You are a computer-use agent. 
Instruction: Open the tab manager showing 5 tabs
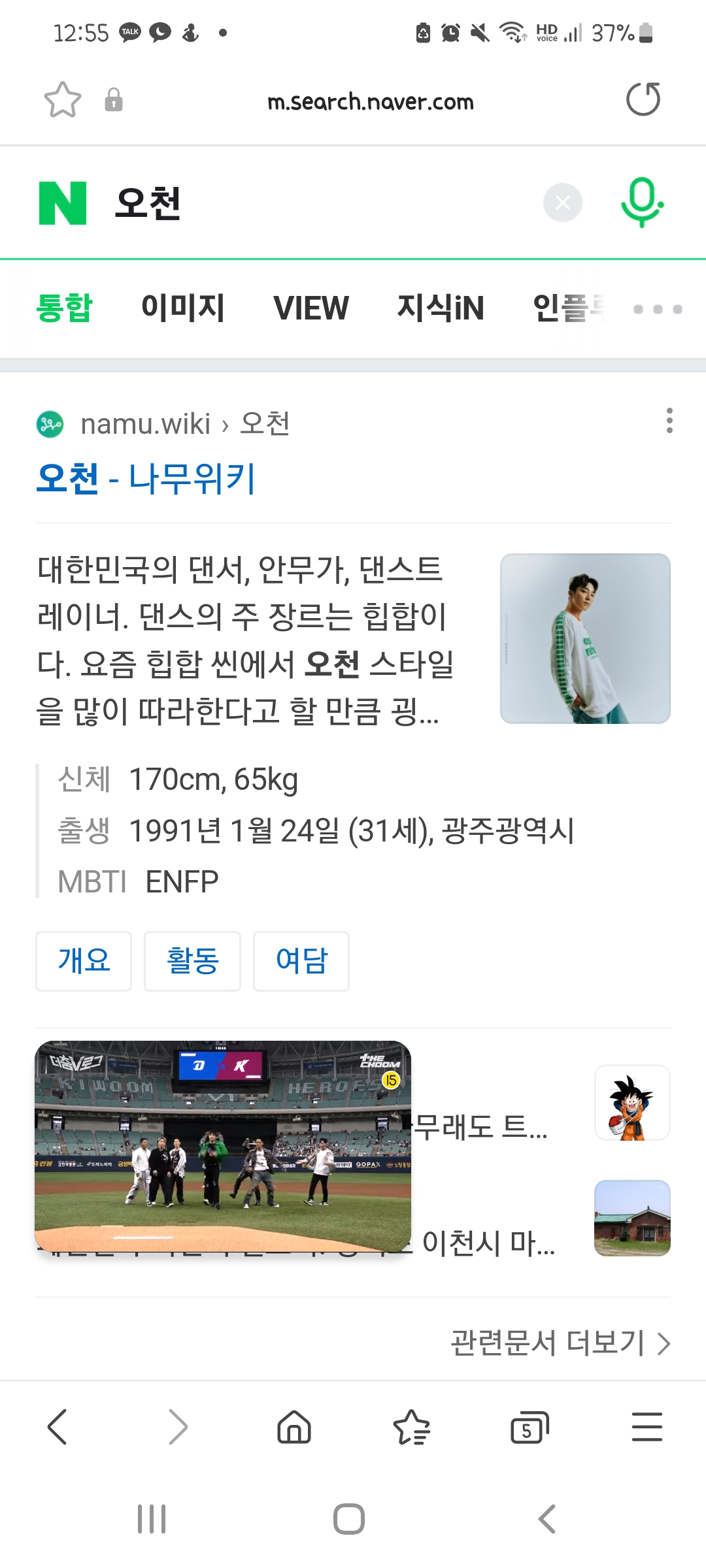coord(529,1426)
